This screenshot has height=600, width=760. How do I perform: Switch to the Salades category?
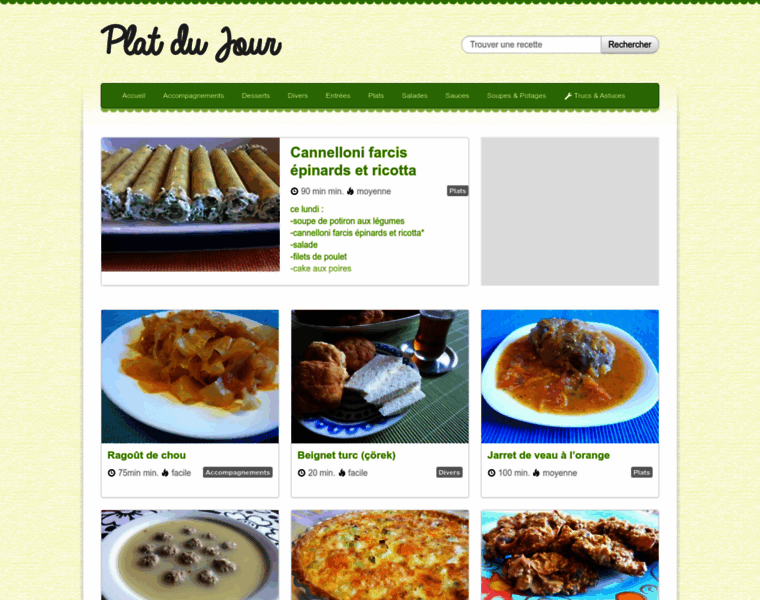click(414, 96)
